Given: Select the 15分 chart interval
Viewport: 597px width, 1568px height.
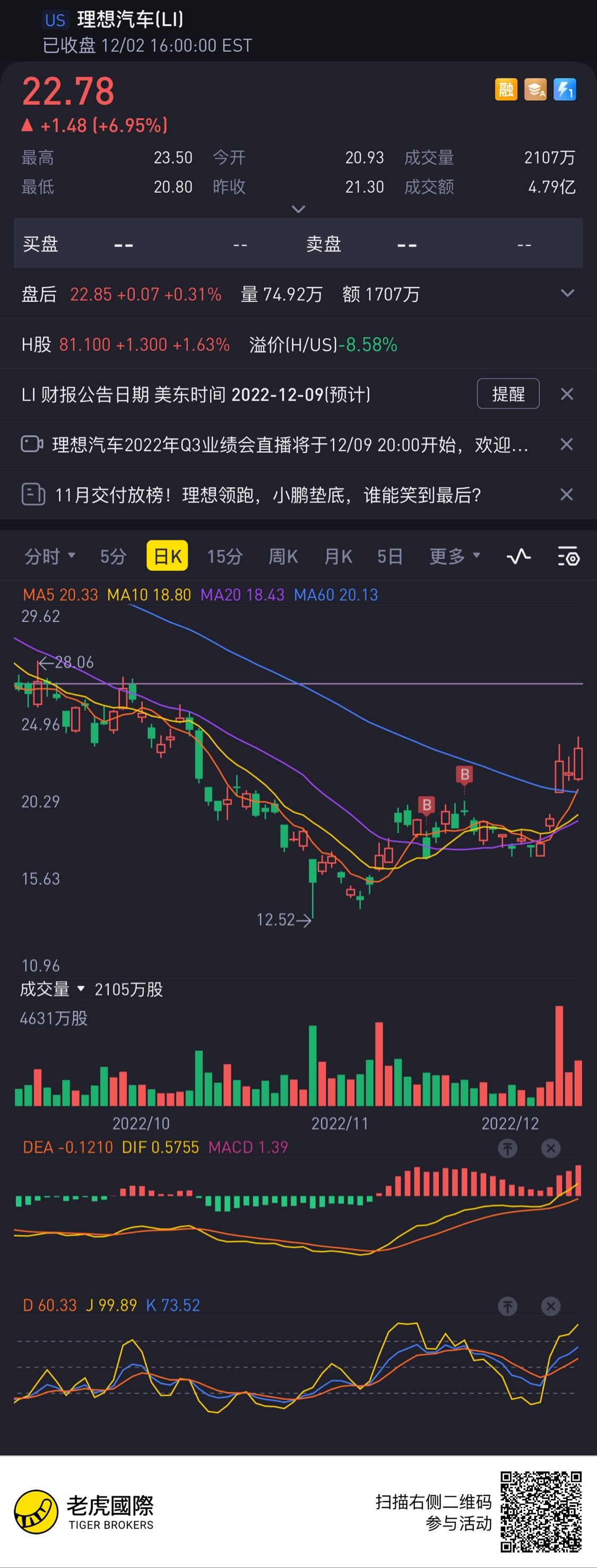Looking at the screenshot, I should click(224, 556).
